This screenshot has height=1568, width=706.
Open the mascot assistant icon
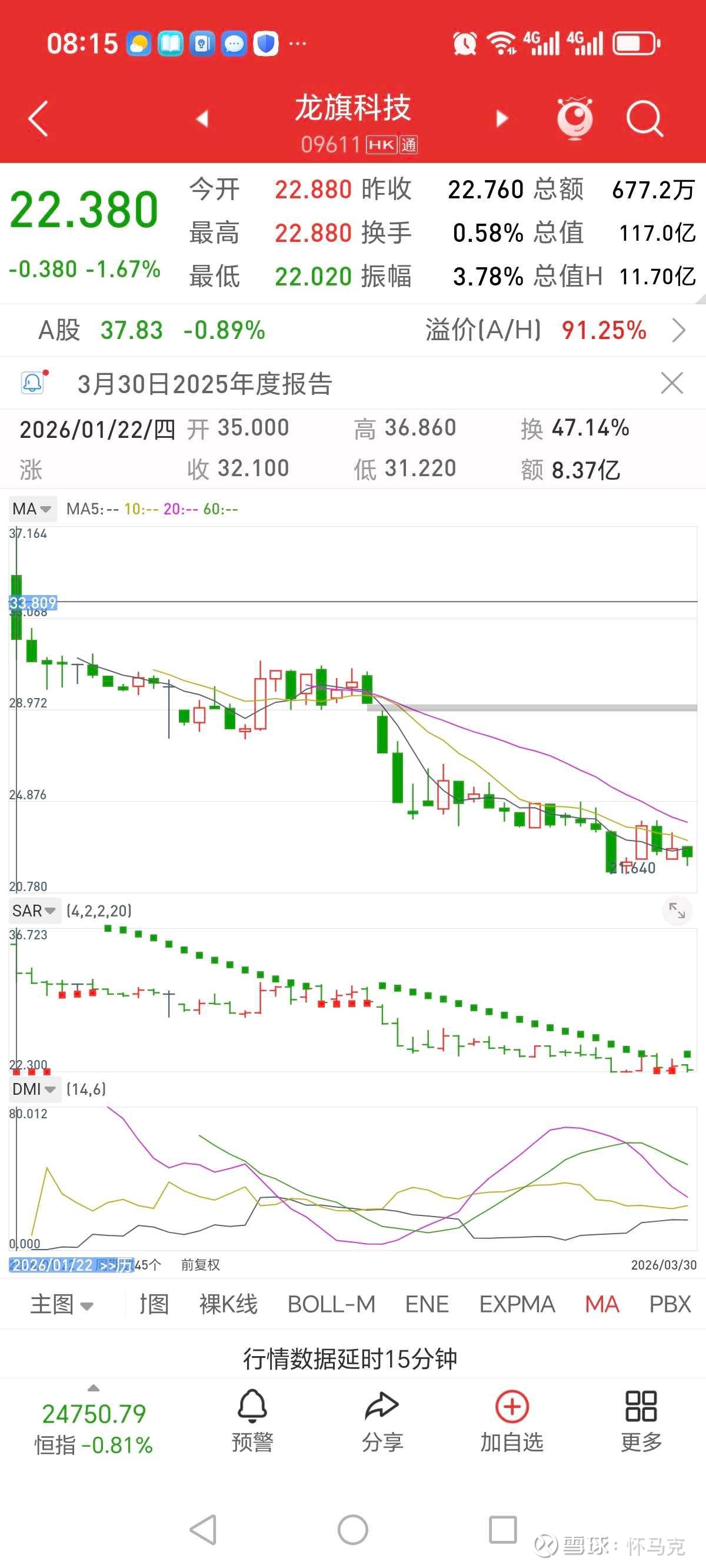point(575,118)
